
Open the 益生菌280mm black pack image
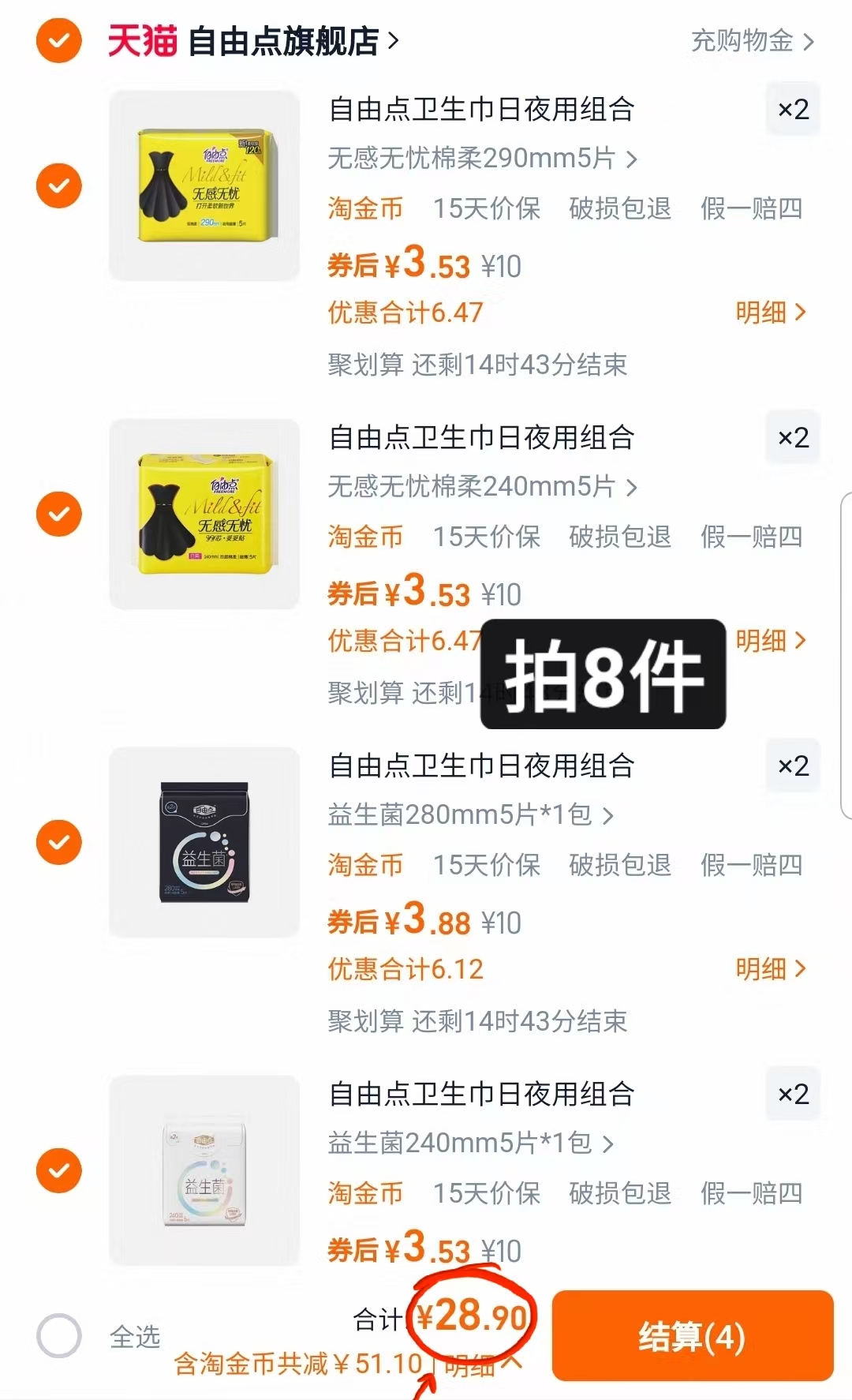pos(205,842)
